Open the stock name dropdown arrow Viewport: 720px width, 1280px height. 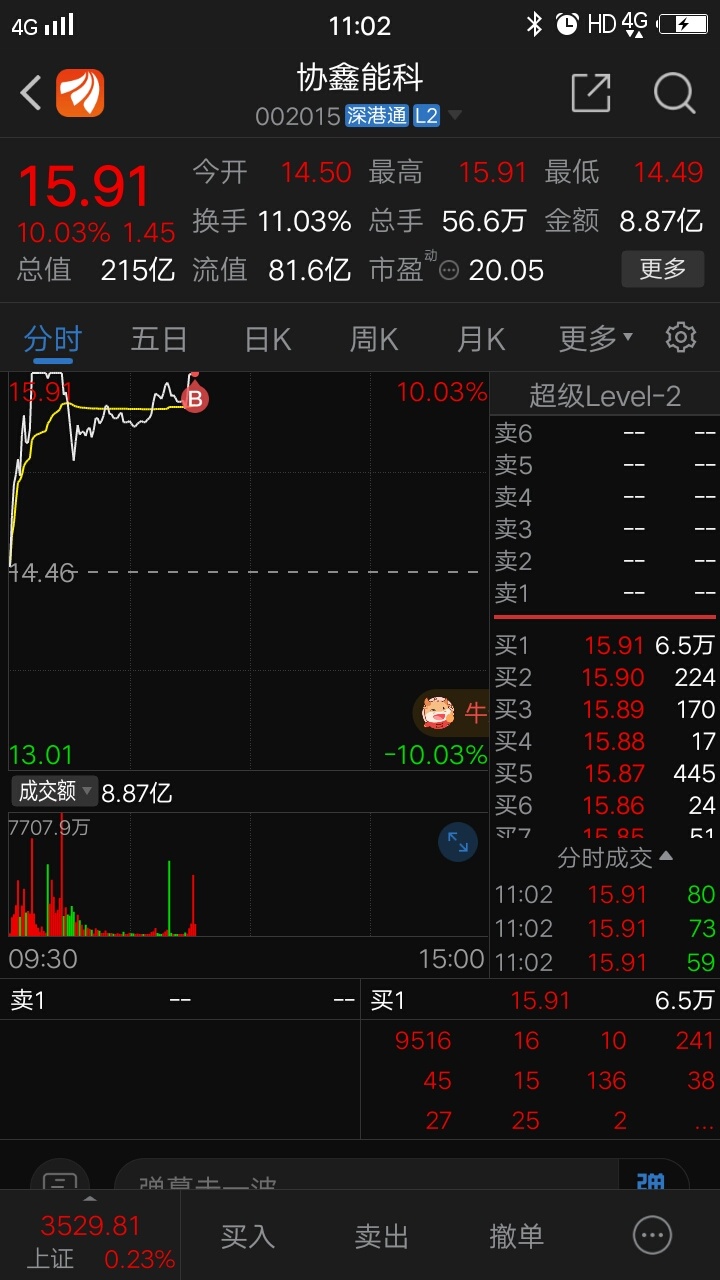pyautogui.click(x=454, y=116)
